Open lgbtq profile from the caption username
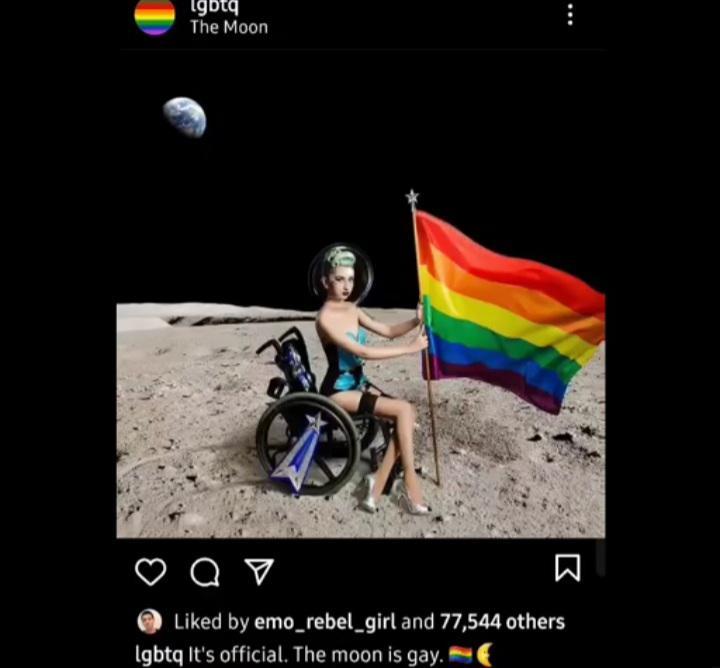This screenshot has height=668, width=720. 159,655
